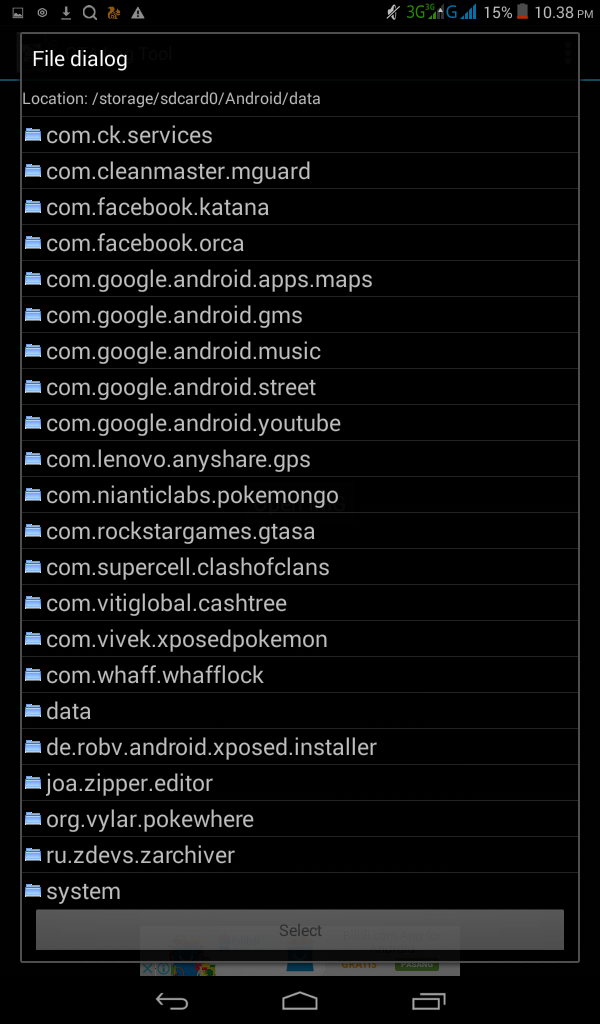Open the joa.zipper.editor folder
600x1024 pixels.
point(129,783)
